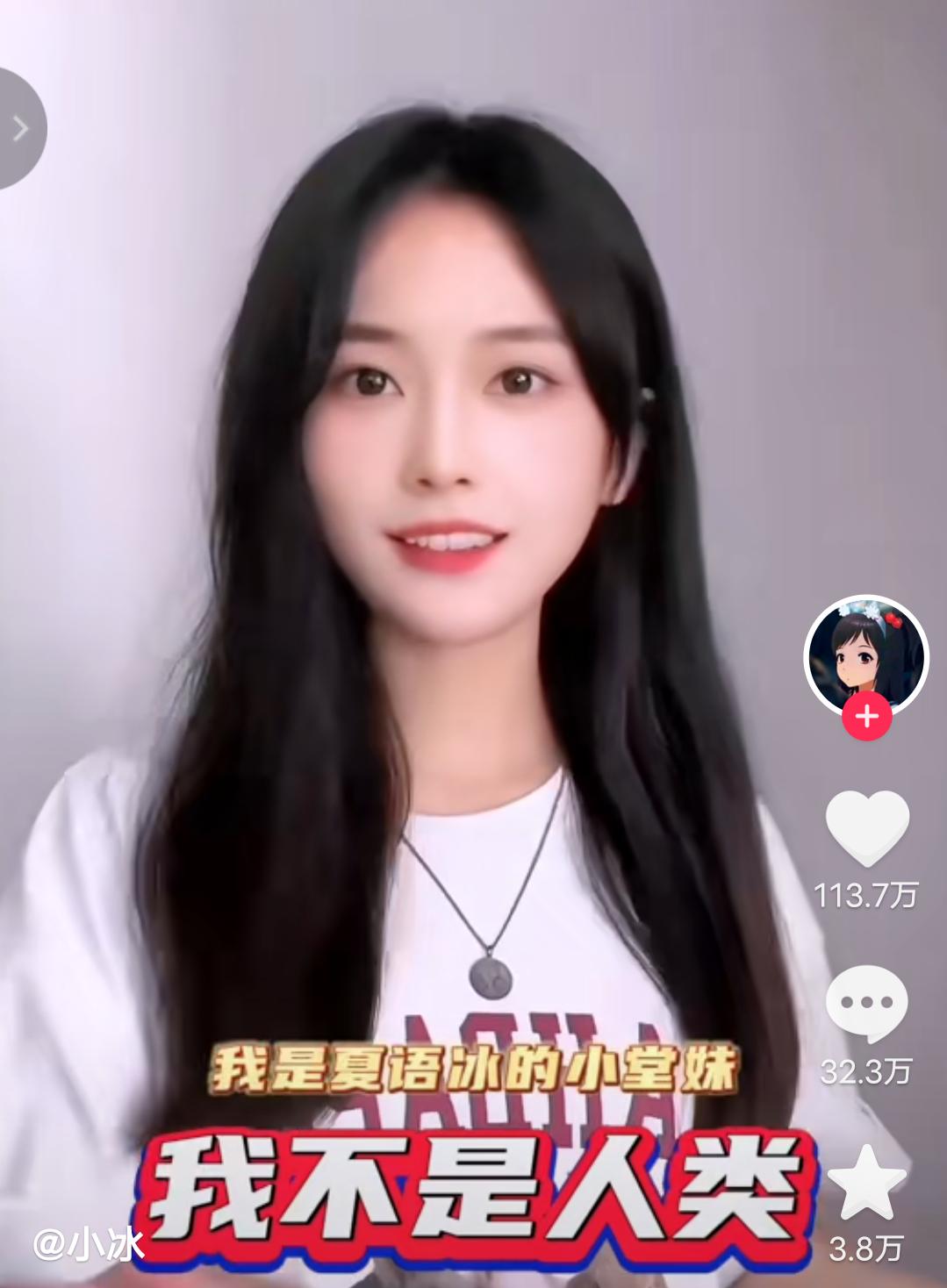This screenshot has height=1288, width=947.
Task: Expand previous content with the chevron
Action: pyautogui.click(x=19, y=127)
